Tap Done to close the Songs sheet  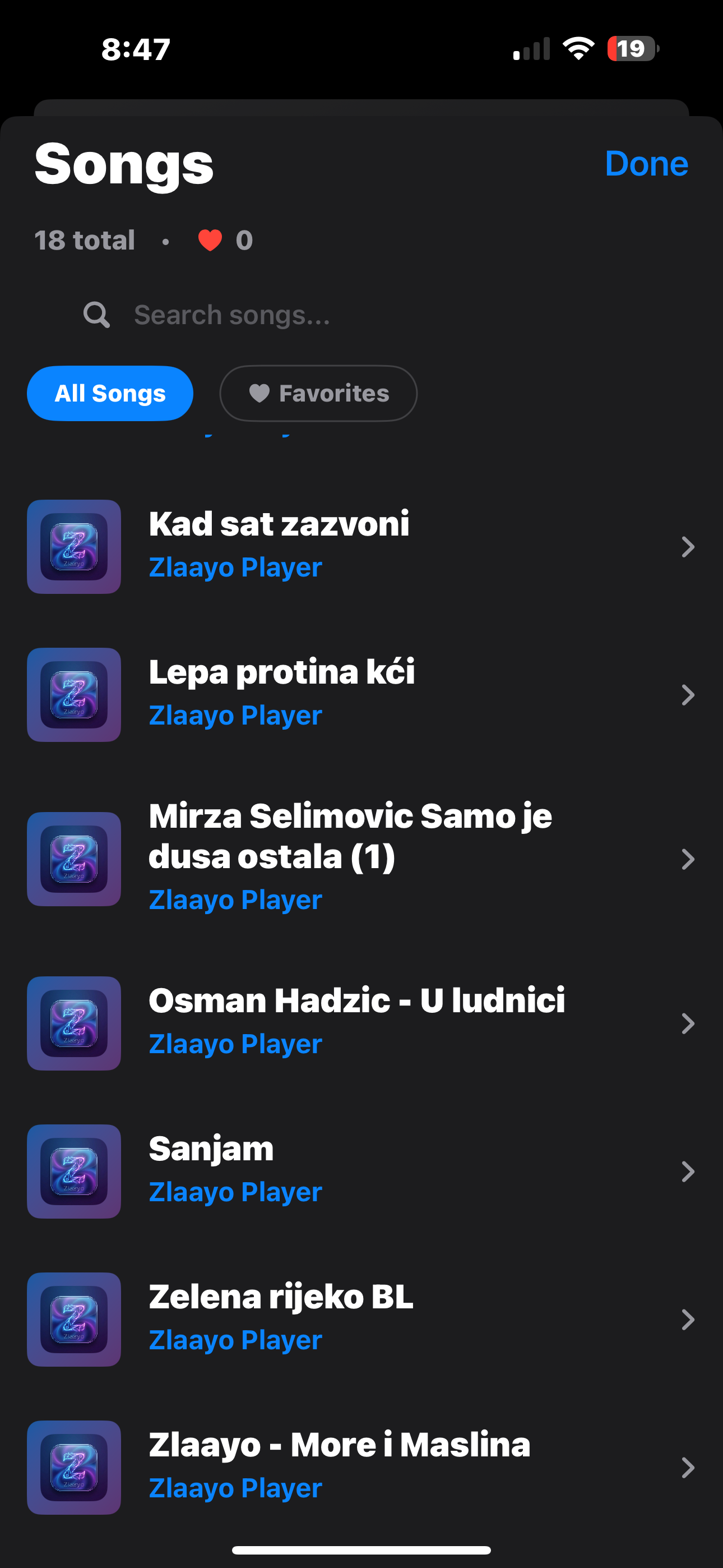646,164
